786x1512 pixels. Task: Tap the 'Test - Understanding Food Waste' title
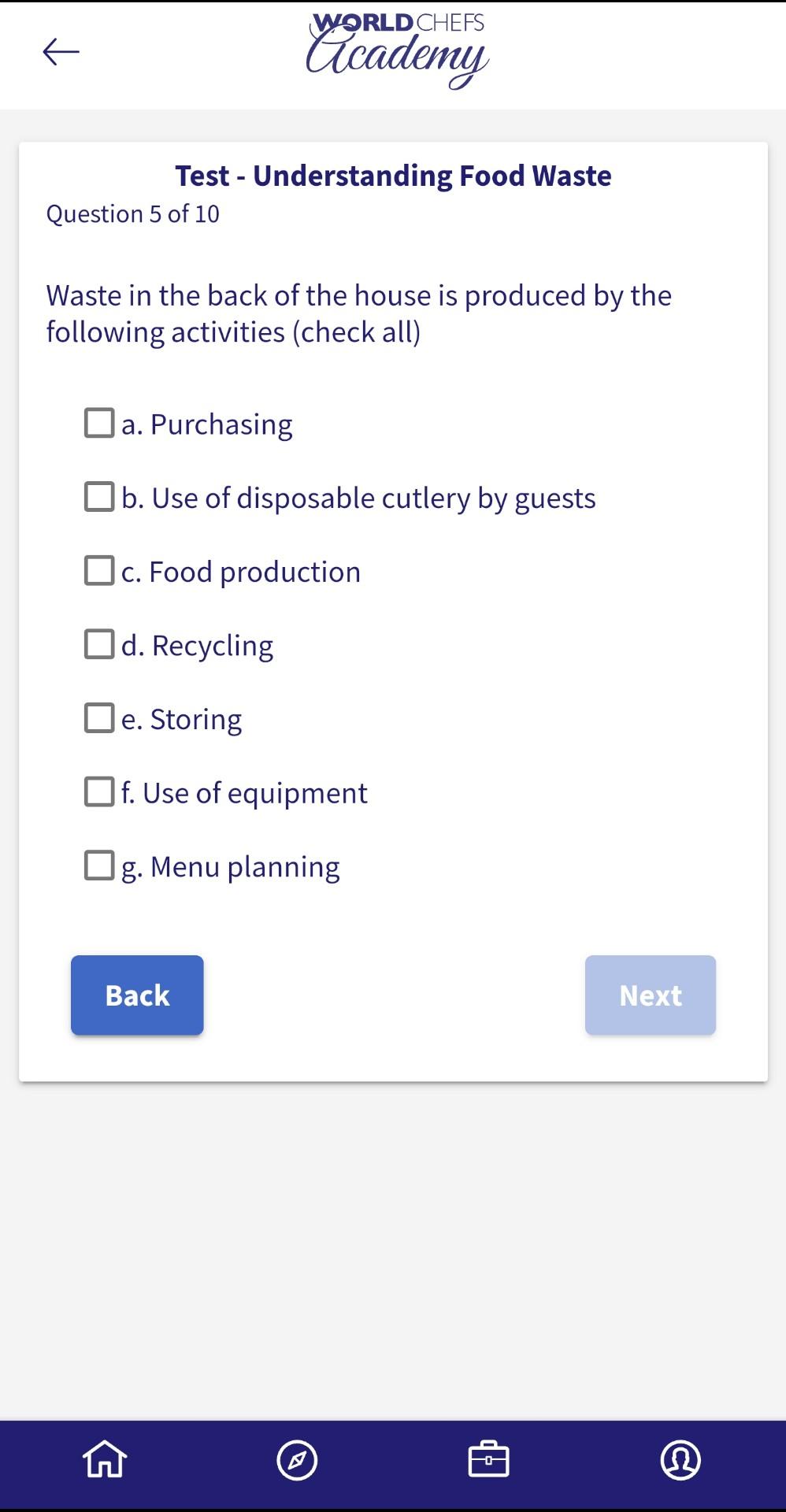point(392,175)
